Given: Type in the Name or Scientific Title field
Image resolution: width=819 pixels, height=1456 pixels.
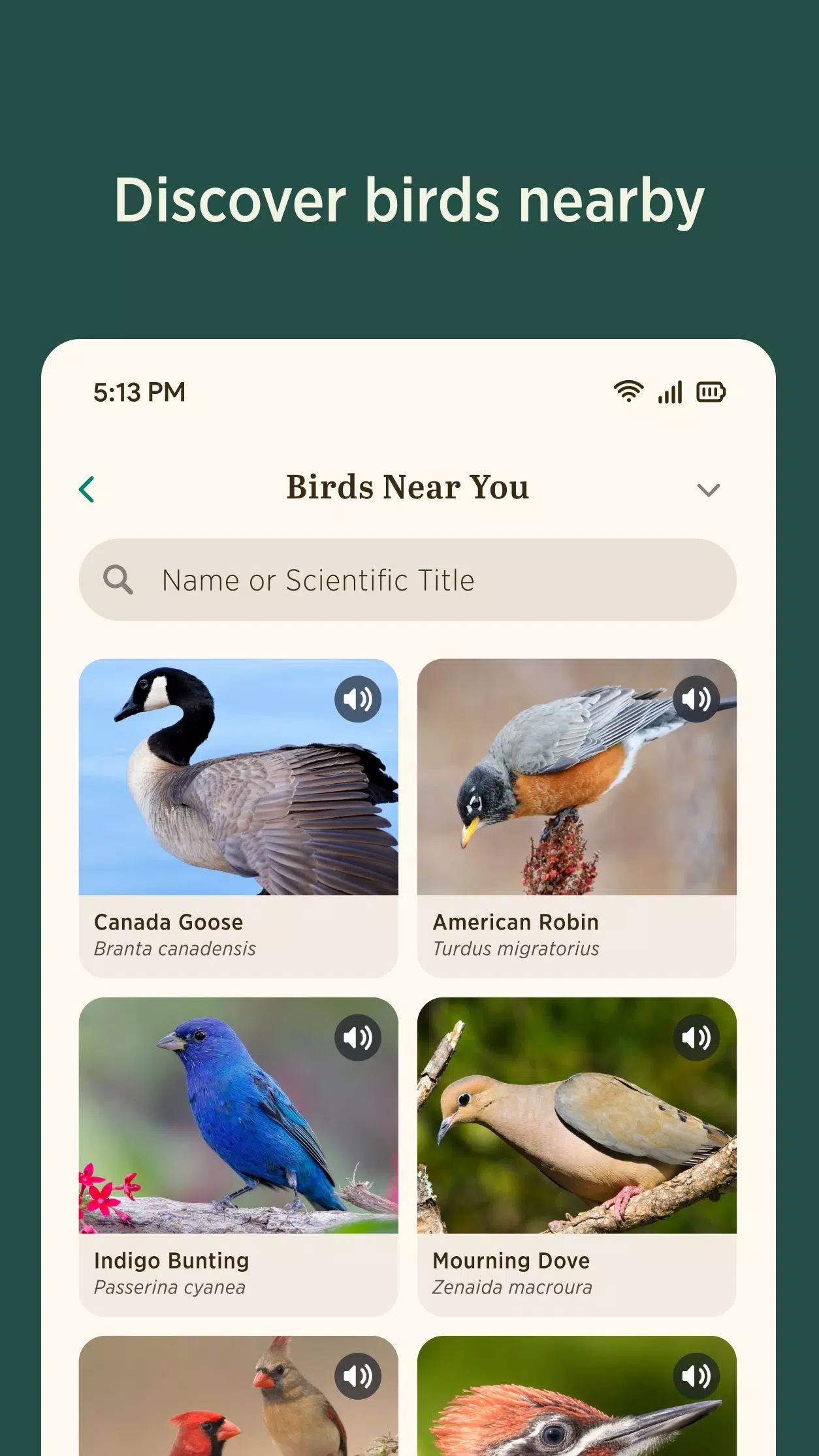Looking at the screenshot, I should pyautogui.click(x=407, y=579).
